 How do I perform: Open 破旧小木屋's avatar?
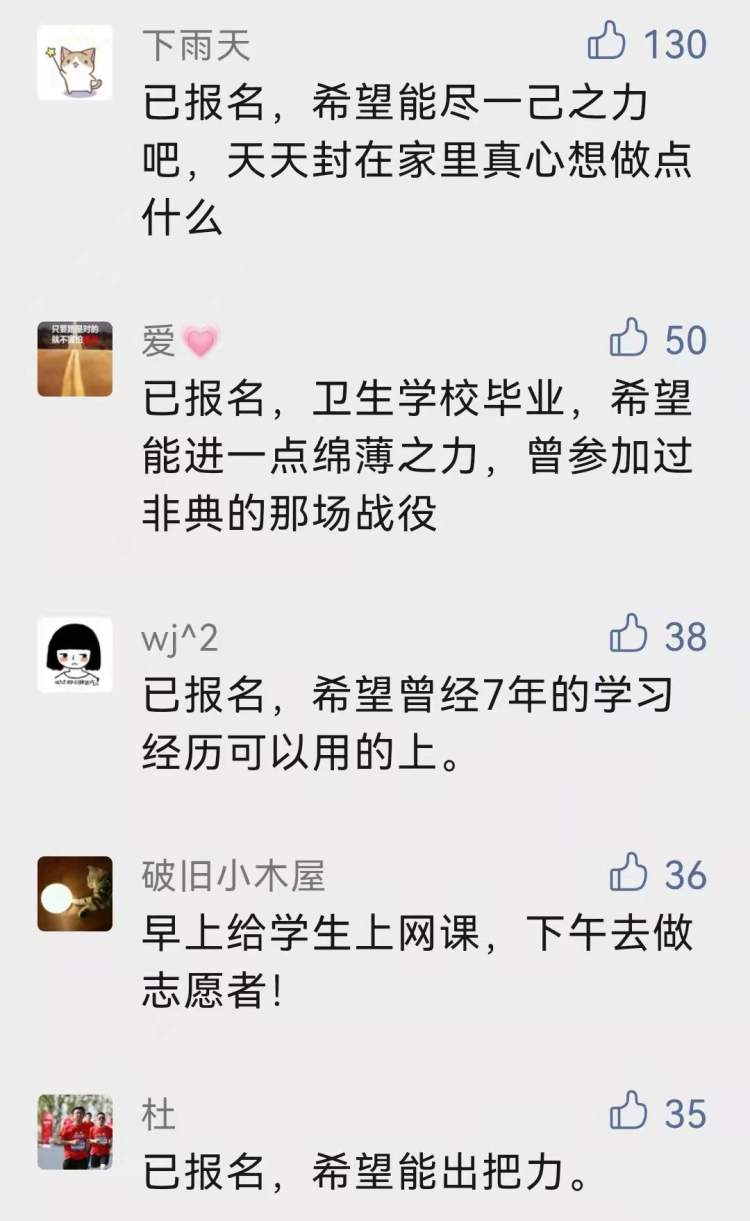[x=75, y=893]
